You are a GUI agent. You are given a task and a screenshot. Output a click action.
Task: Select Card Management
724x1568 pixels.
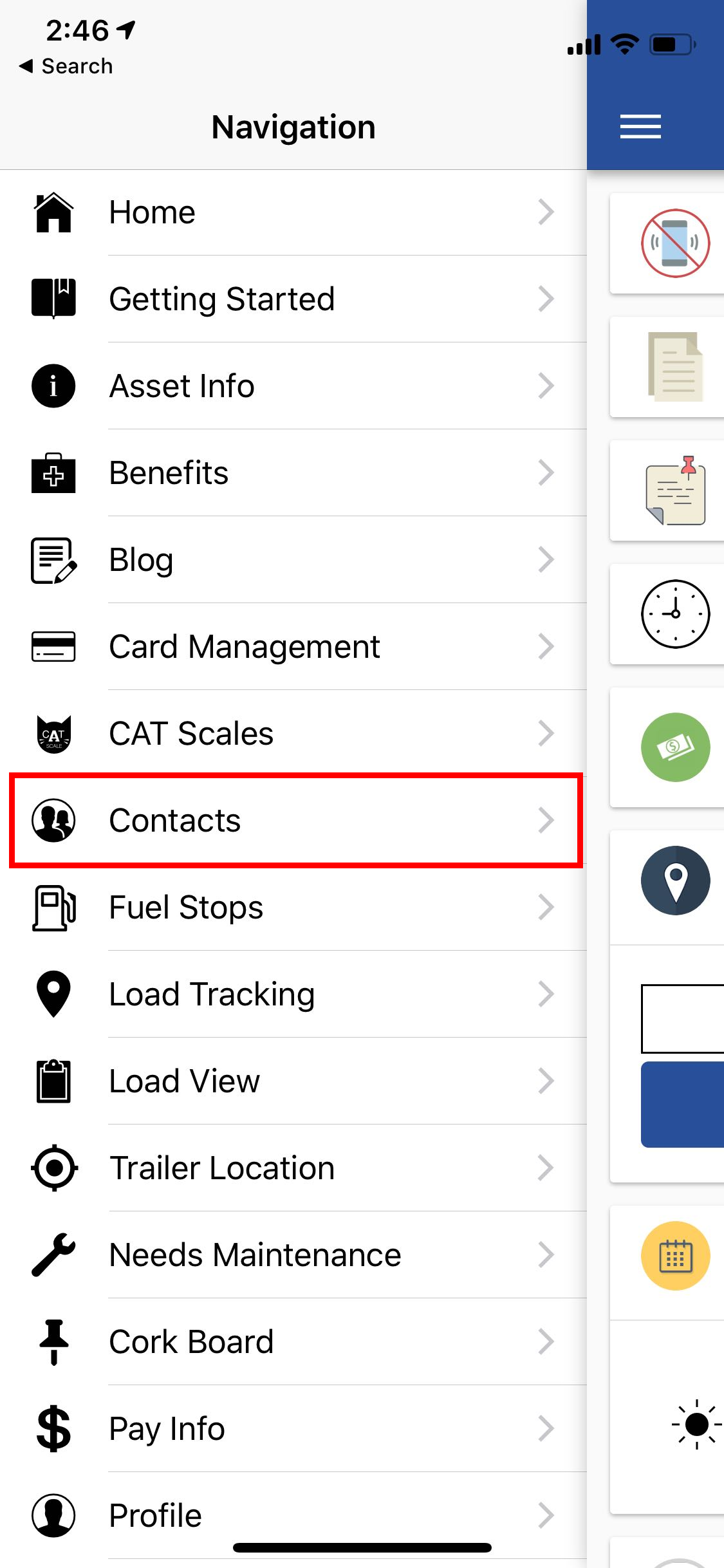coord(293,647)
